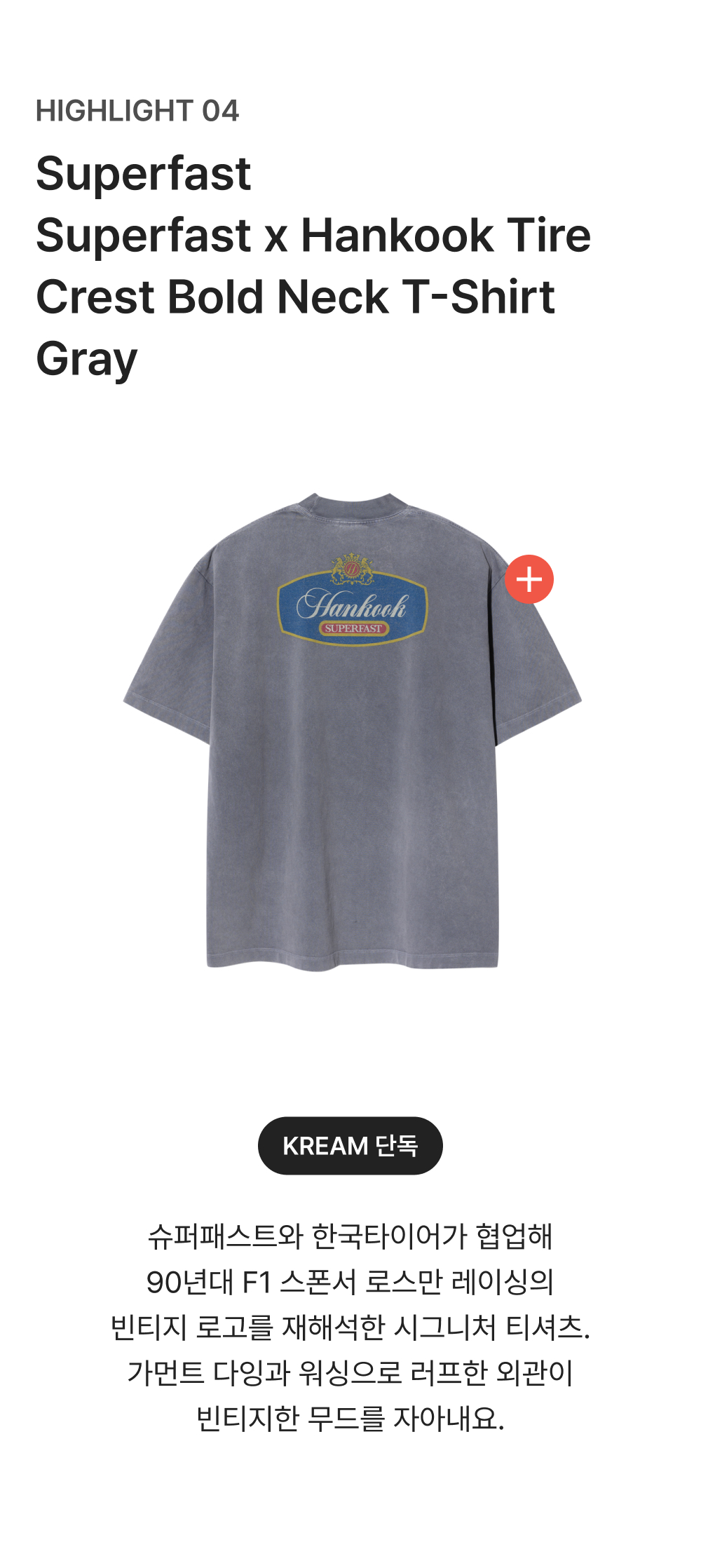Tap the red plus hotspot on the T-shirt

529,579
